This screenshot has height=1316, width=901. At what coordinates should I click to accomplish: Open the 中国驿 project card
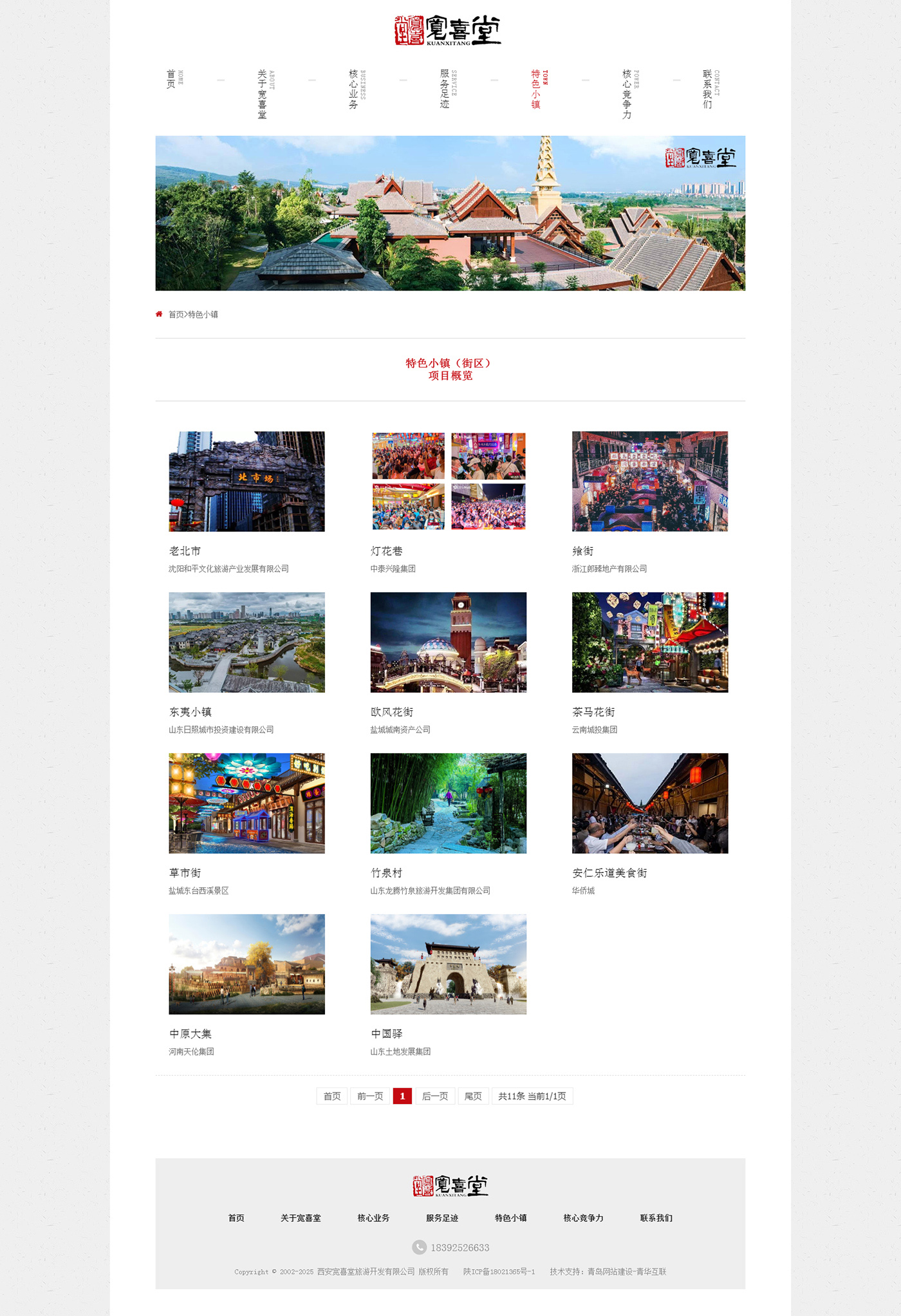click(449, 964)
